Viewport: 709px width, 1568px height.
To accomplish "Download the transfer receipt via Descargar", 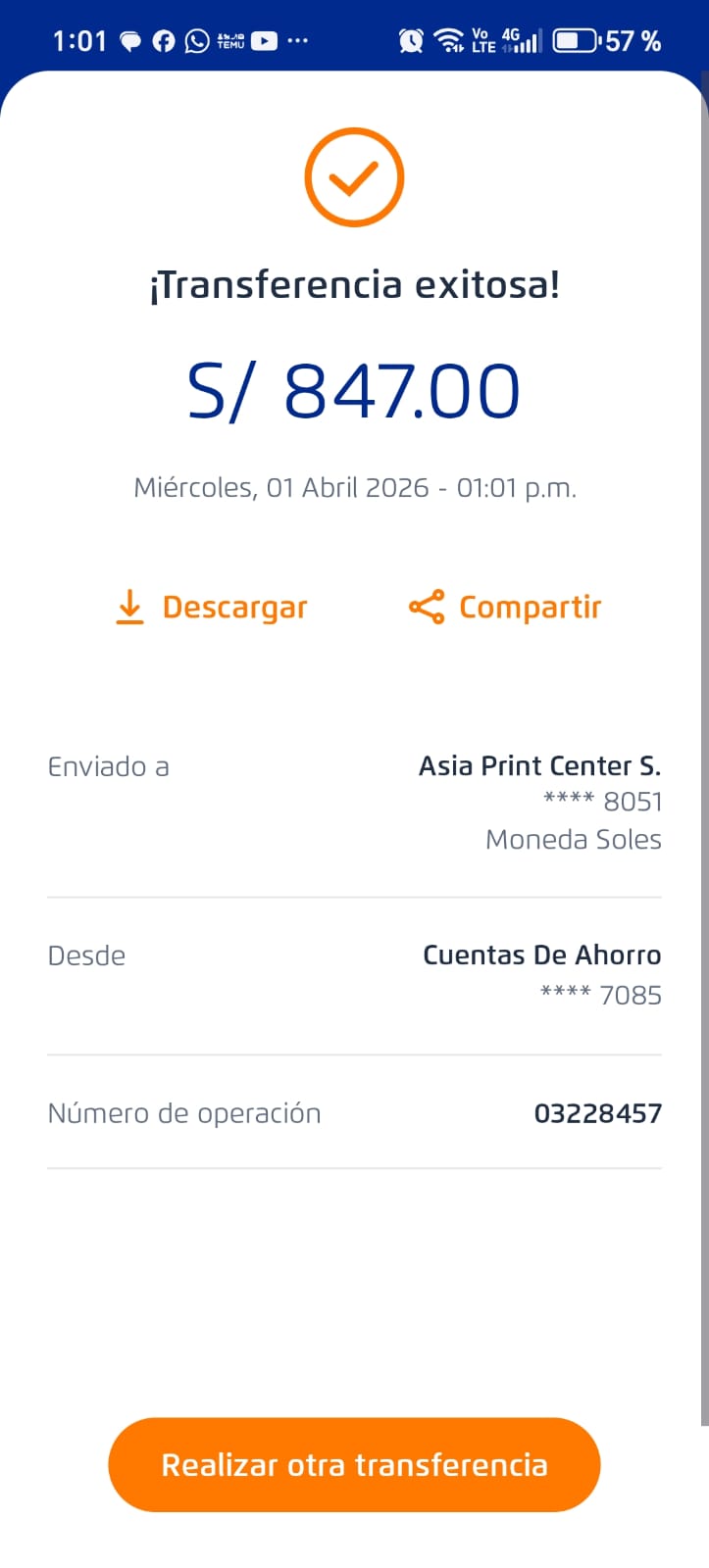I will pos(212,608).
